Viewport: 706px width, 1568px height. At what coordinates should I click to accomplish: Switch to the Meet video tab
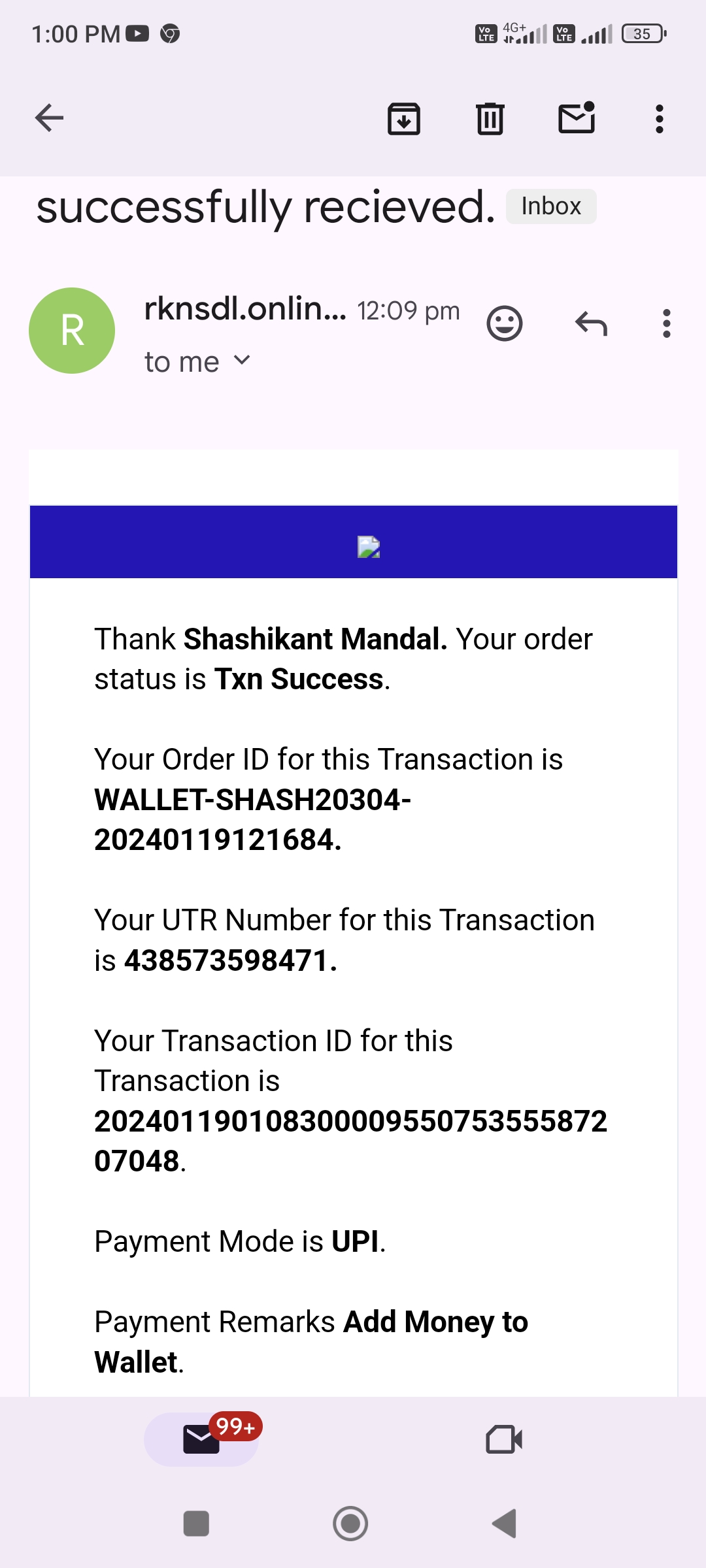[504, 1439]
